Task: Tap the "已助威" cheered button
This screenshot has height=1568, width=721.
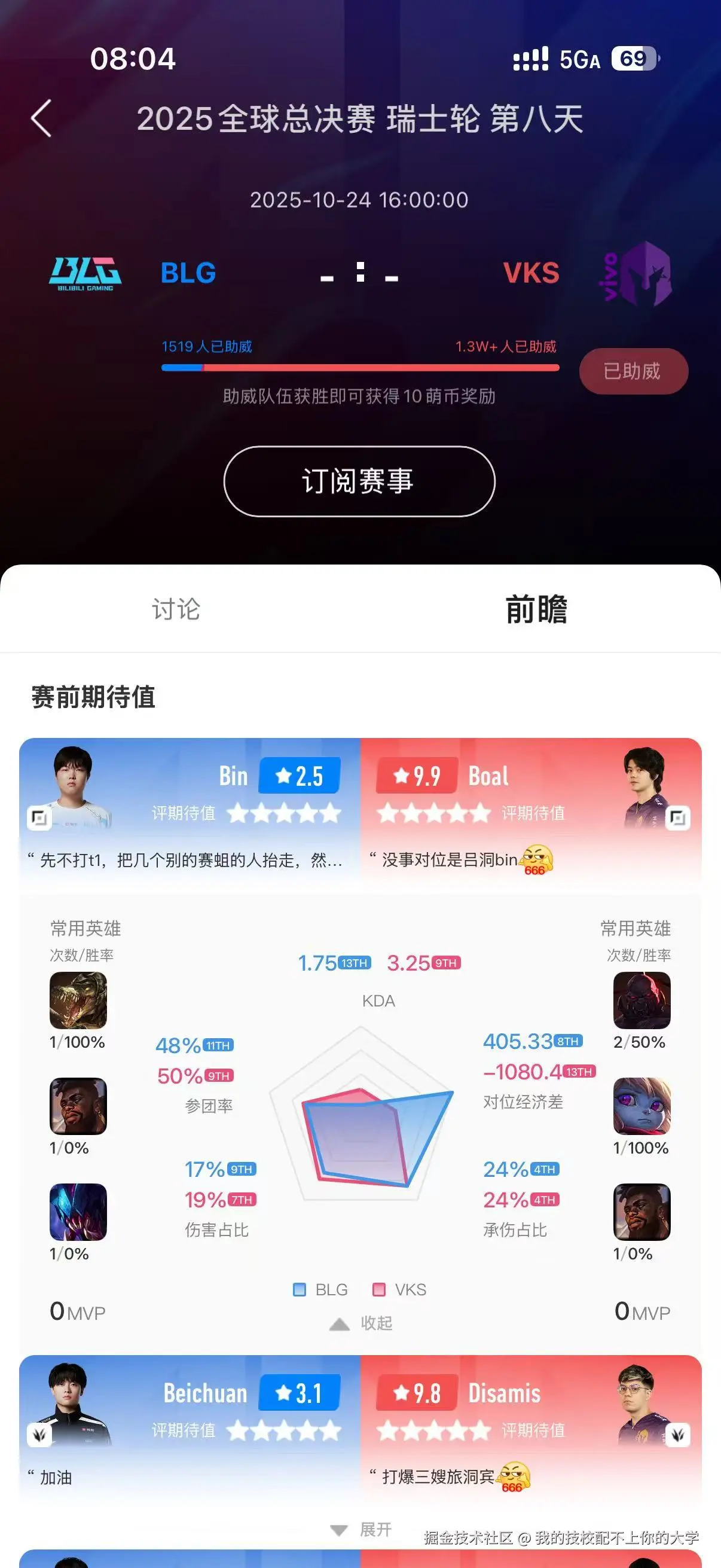Action: pyautogui.click(x=633, y=371)
